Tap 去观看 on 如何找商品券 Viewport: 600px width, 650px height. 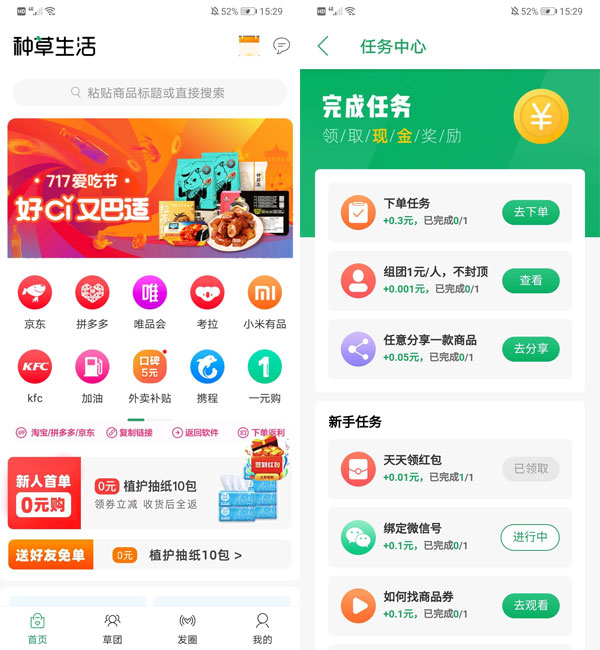pos(530,605)
